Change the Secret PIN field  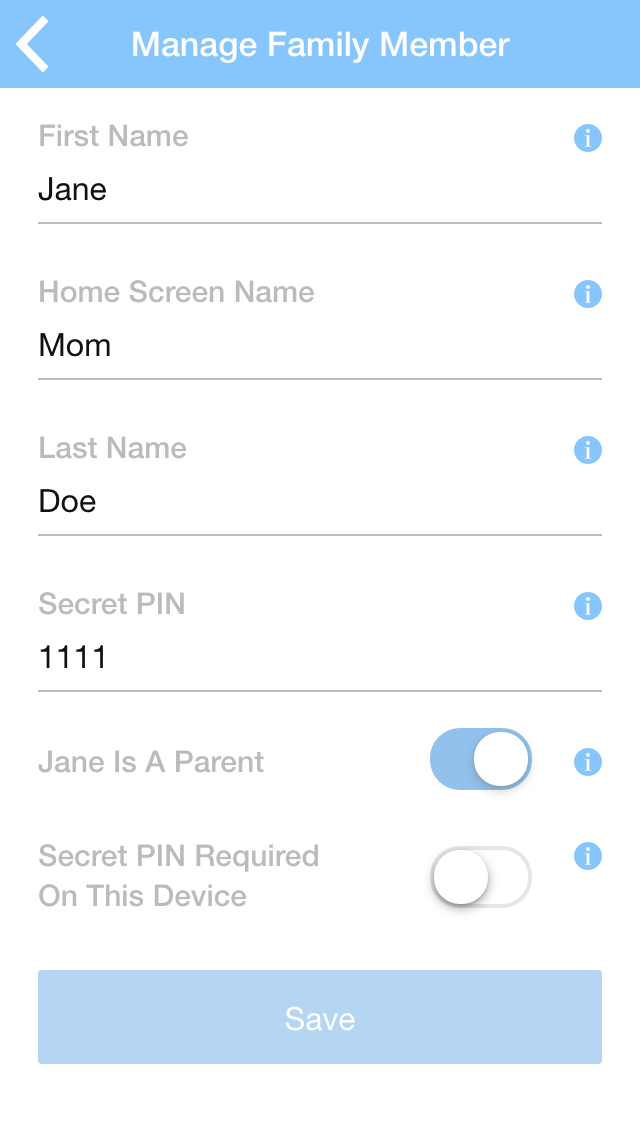320,658
